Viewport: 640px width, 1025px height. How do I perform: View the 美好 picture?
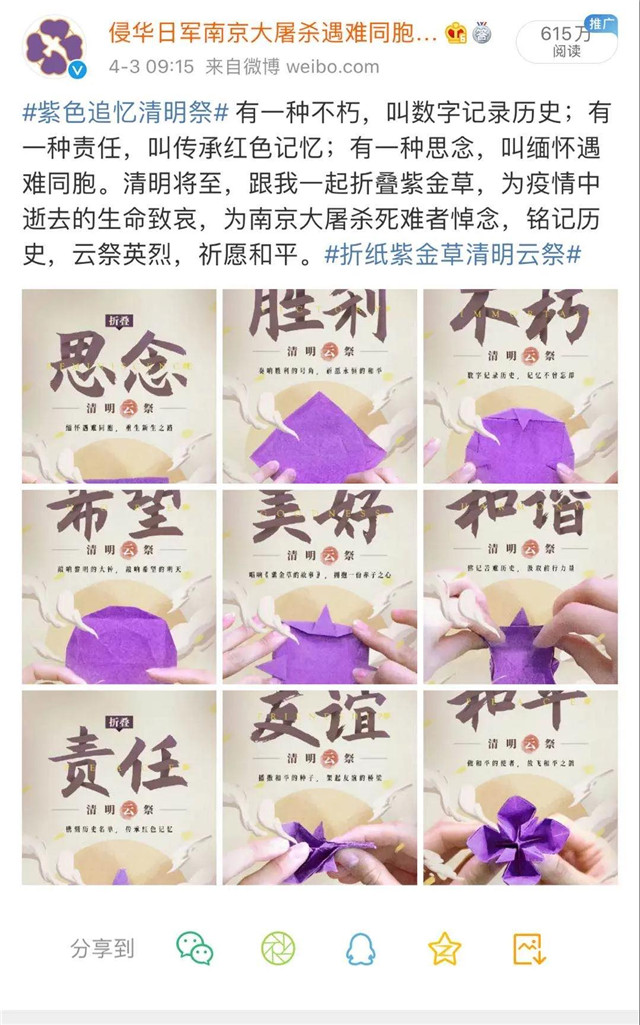(x=320, y=586)
